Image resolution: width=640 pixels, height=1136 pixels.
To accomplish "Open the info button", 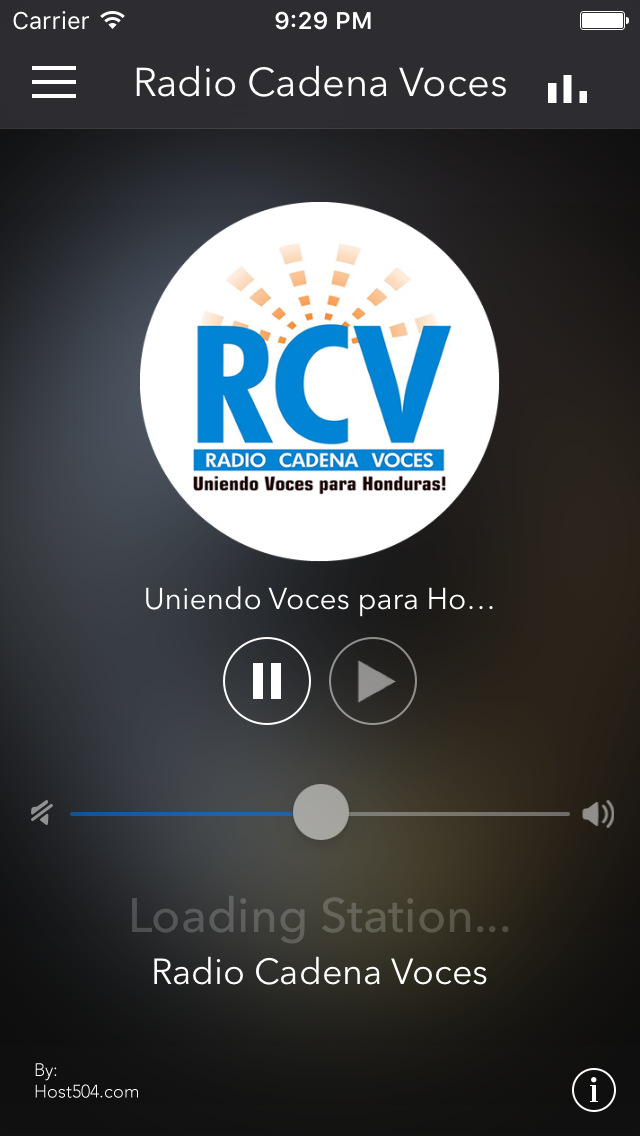I will click(594, 1090).
